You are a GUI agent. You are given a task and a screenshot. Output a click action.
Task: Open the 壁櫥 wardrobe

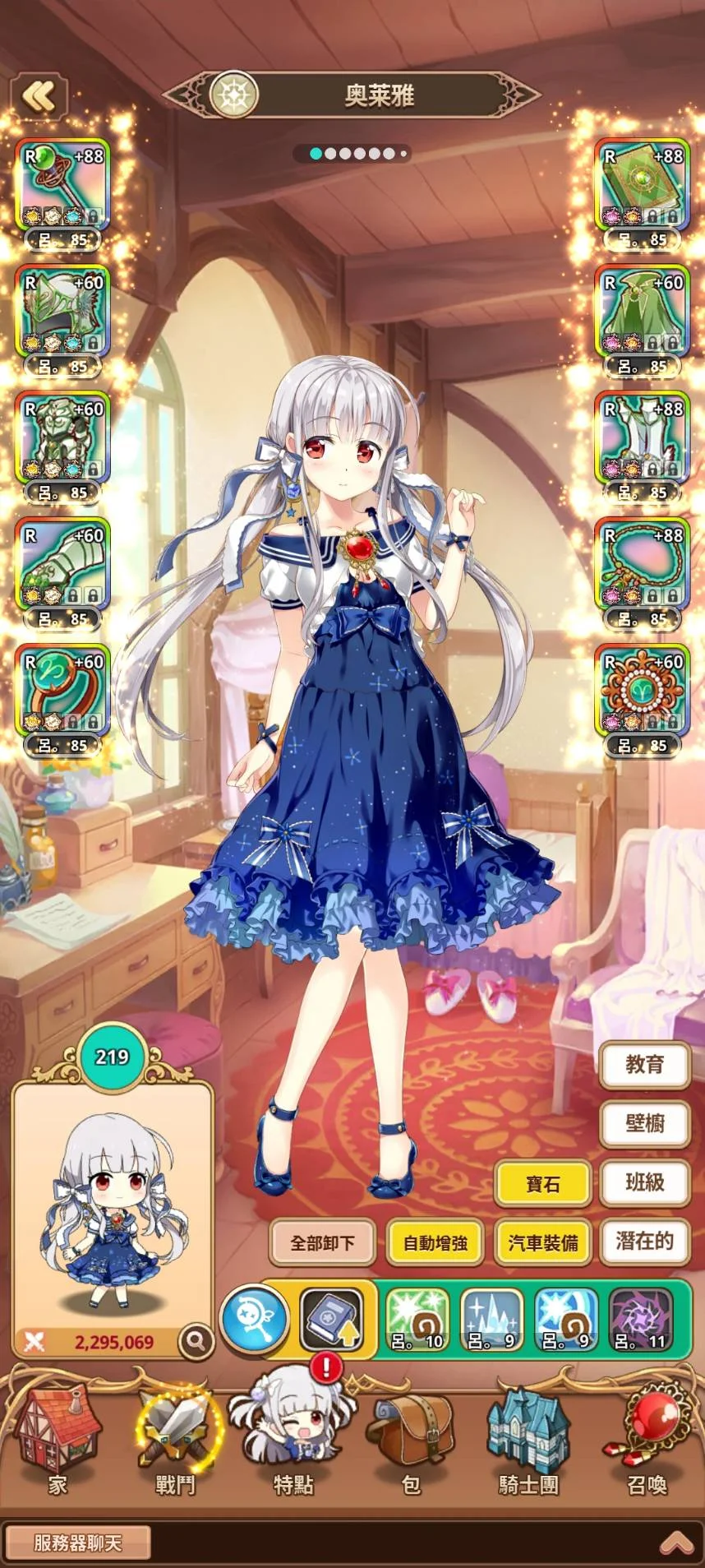[x=644, y=1123]
